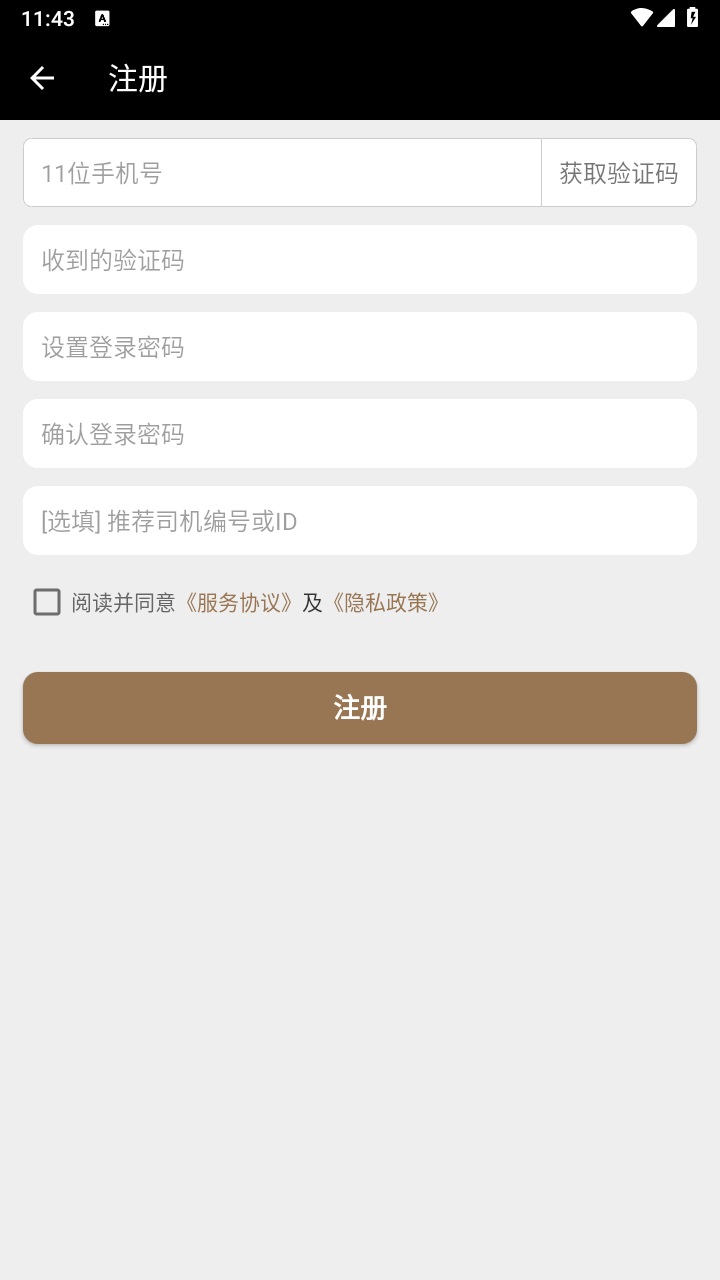
Task: Focus the 收到的验证码 verification code field
Action: click(x=359, y=259)
